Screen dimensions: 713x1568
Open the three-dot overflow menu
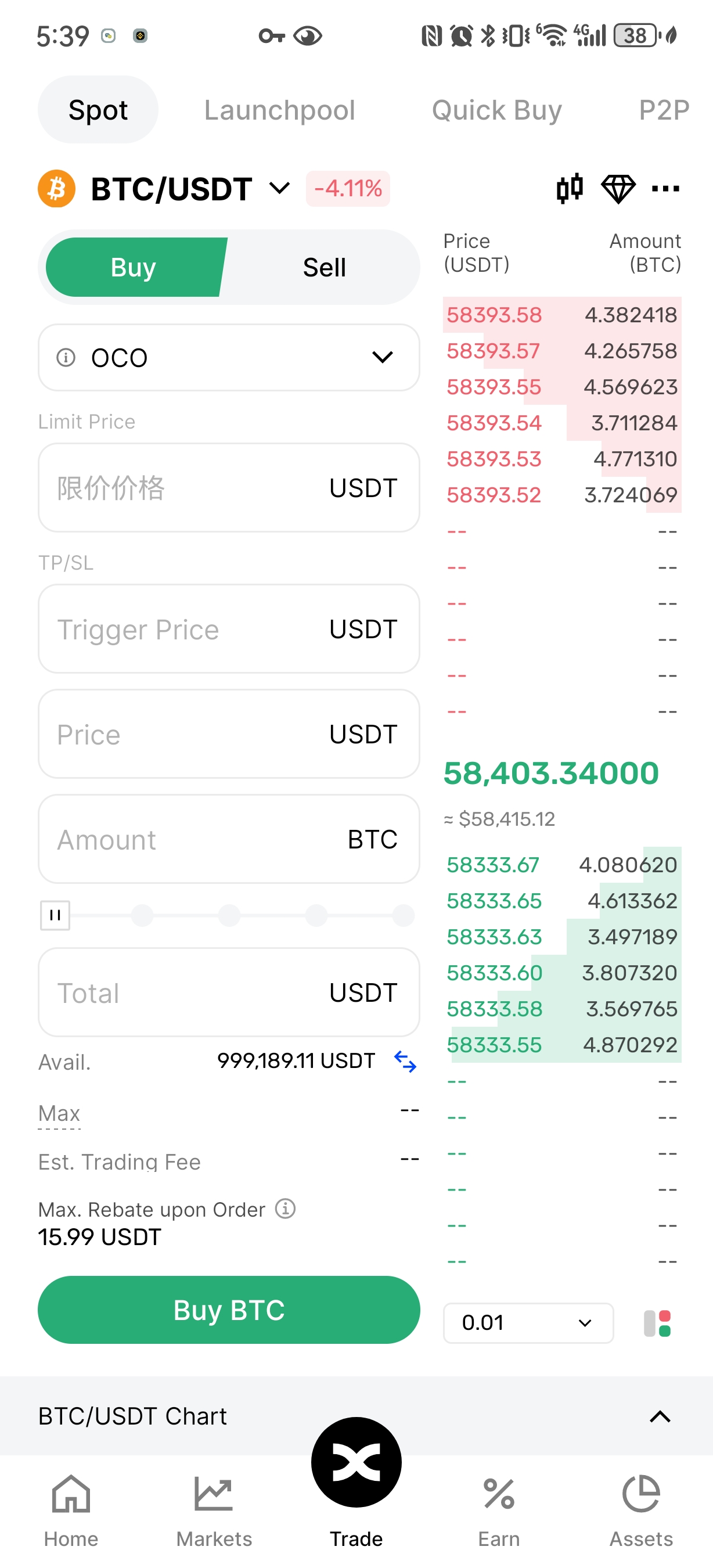point(665,189)
